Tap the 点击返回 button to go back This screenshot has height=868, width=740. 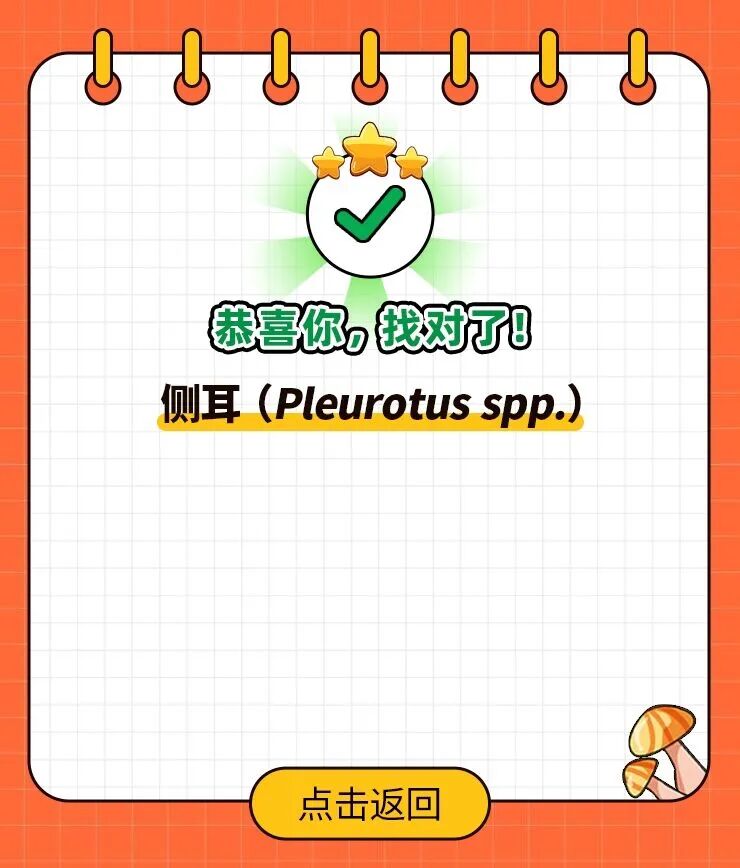(369, 804)
